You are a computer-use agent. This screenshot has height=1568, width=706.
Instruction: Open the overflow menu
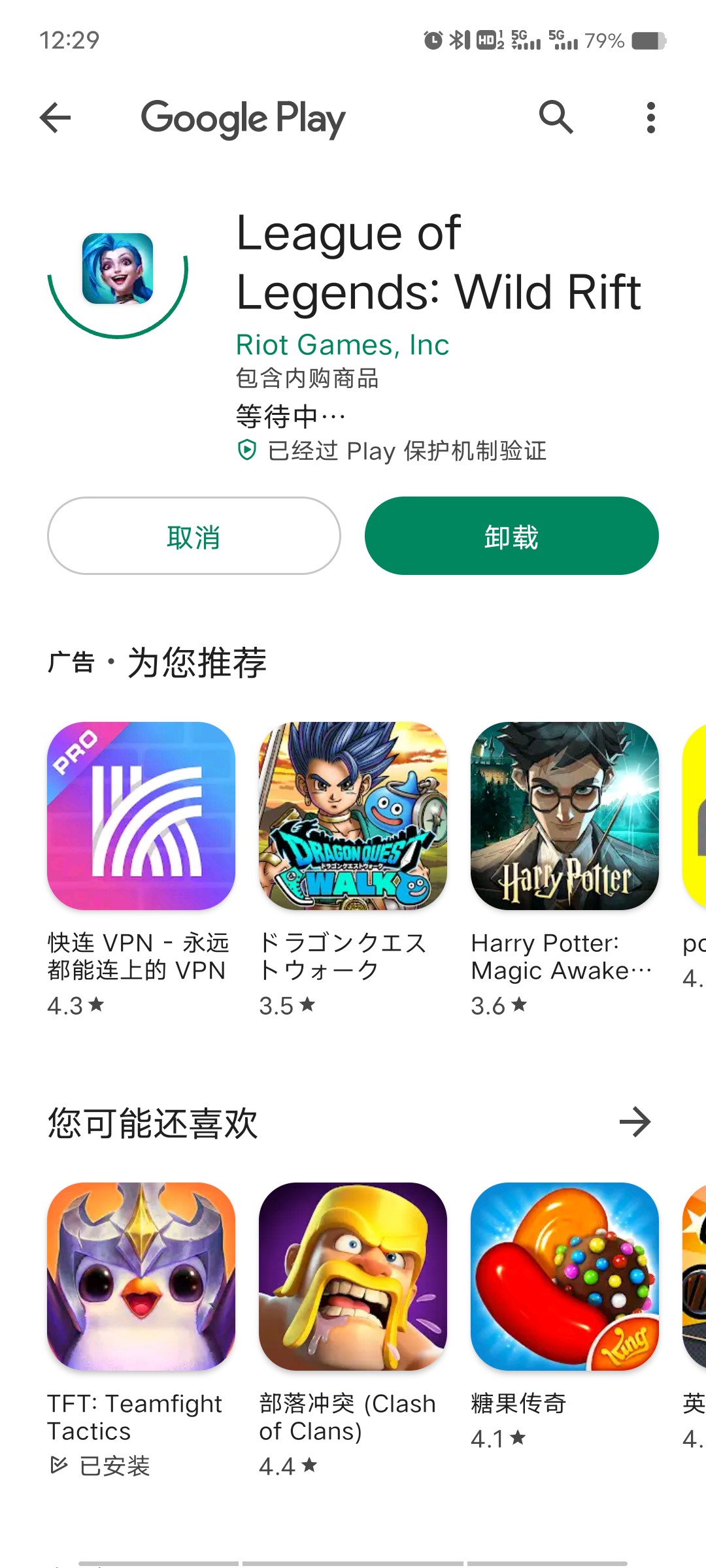coord(650,118)
